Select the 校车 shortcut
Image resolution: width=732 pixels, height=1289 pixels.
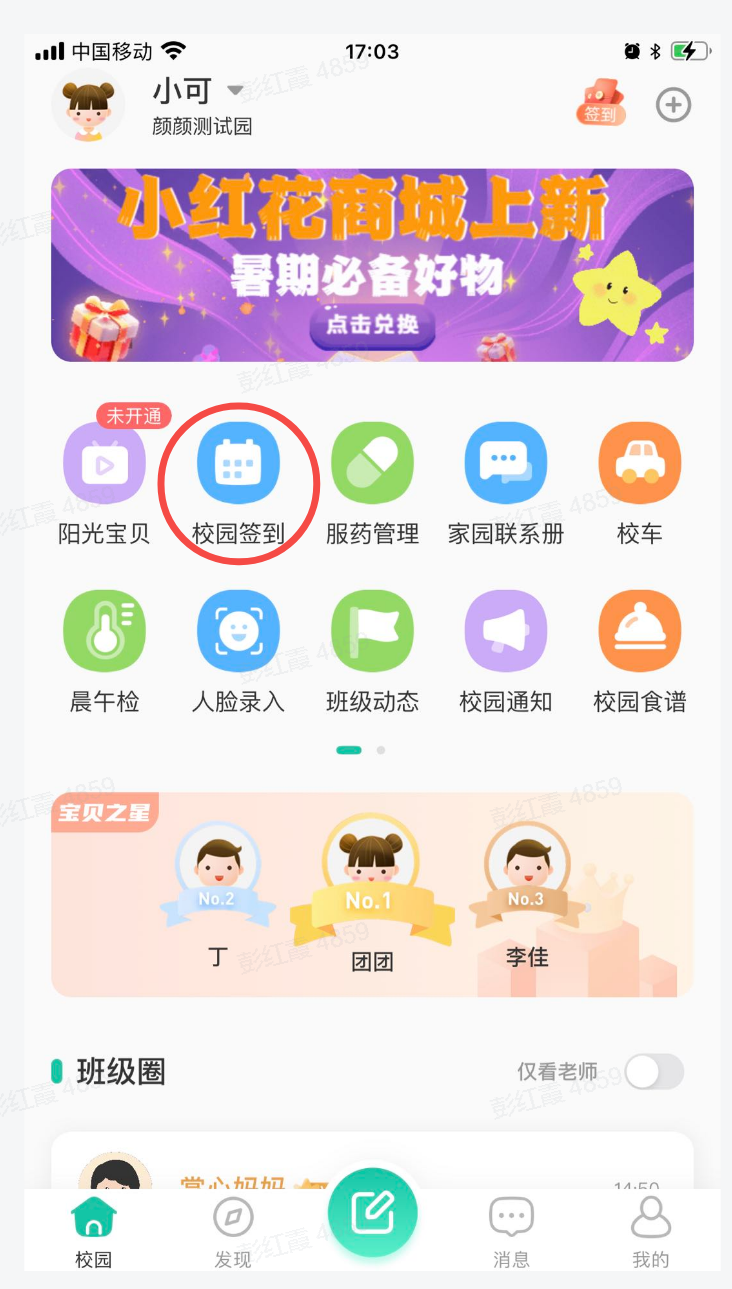pos(640,465)
